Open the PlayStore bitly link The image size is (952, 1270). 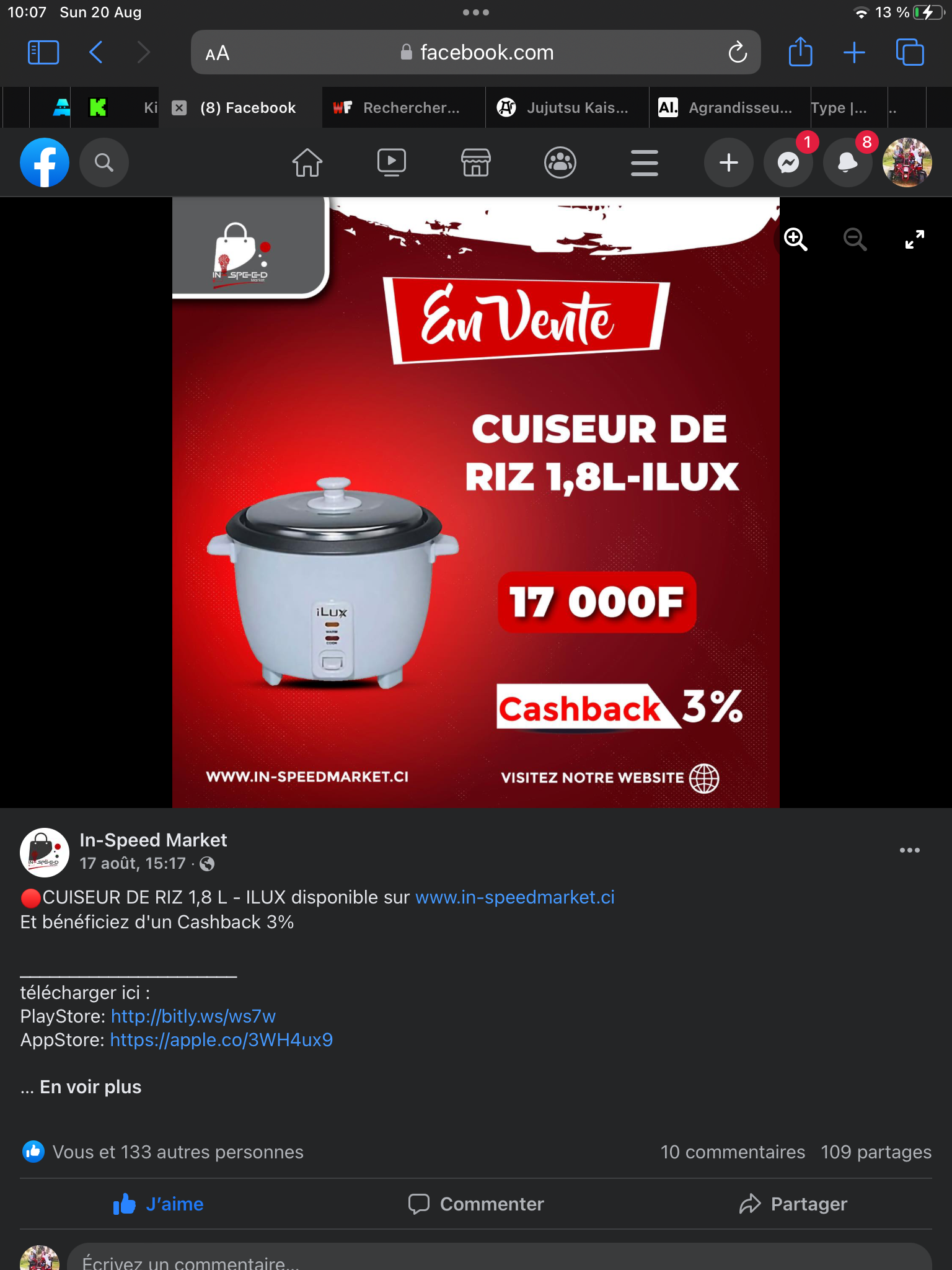tap(193, 1016)
